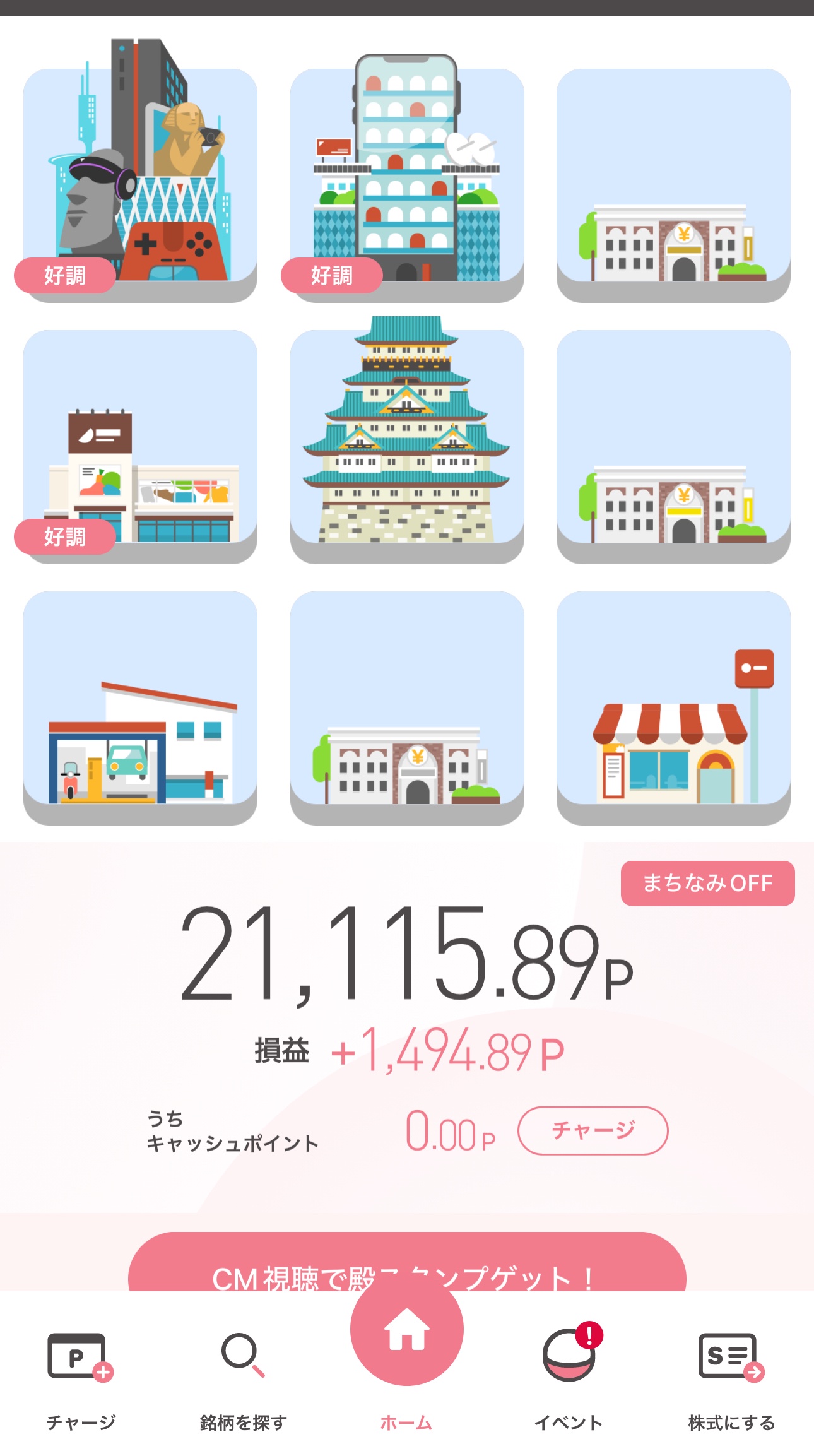Tap the pink outlined チャージ button
The image size is (814, 1456).
coord(593,1130)
